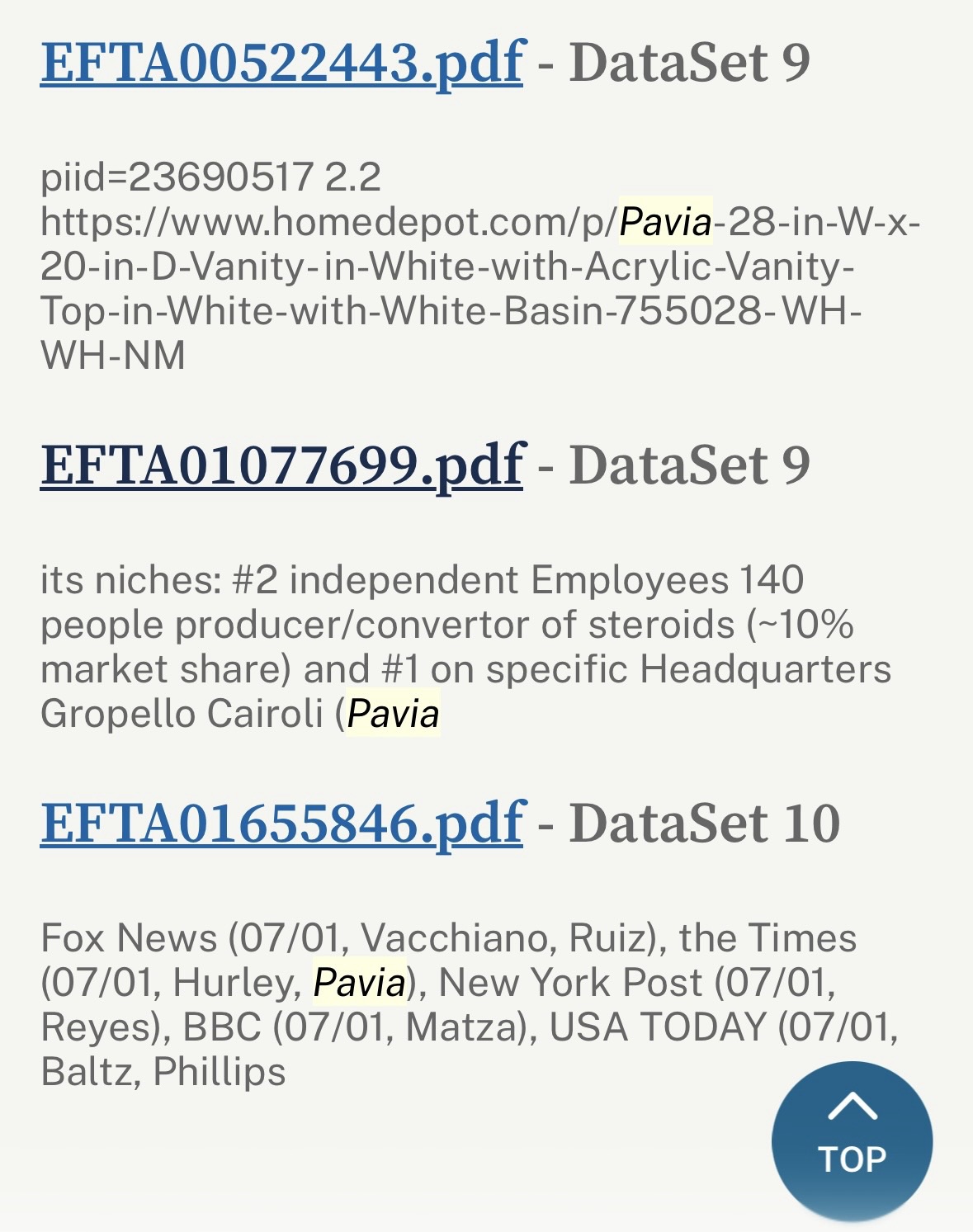Open the EFTA01077699.pdf link
The width and height of the screenshot is (973, 1232).
tap(281, 465)
